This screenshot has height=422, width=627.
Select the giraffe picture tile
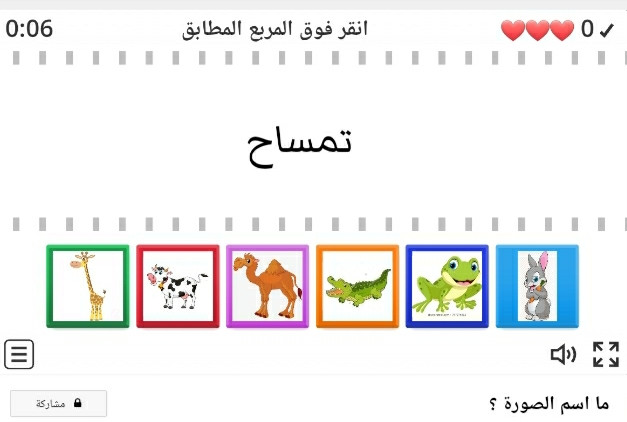[x=88, y=286]
